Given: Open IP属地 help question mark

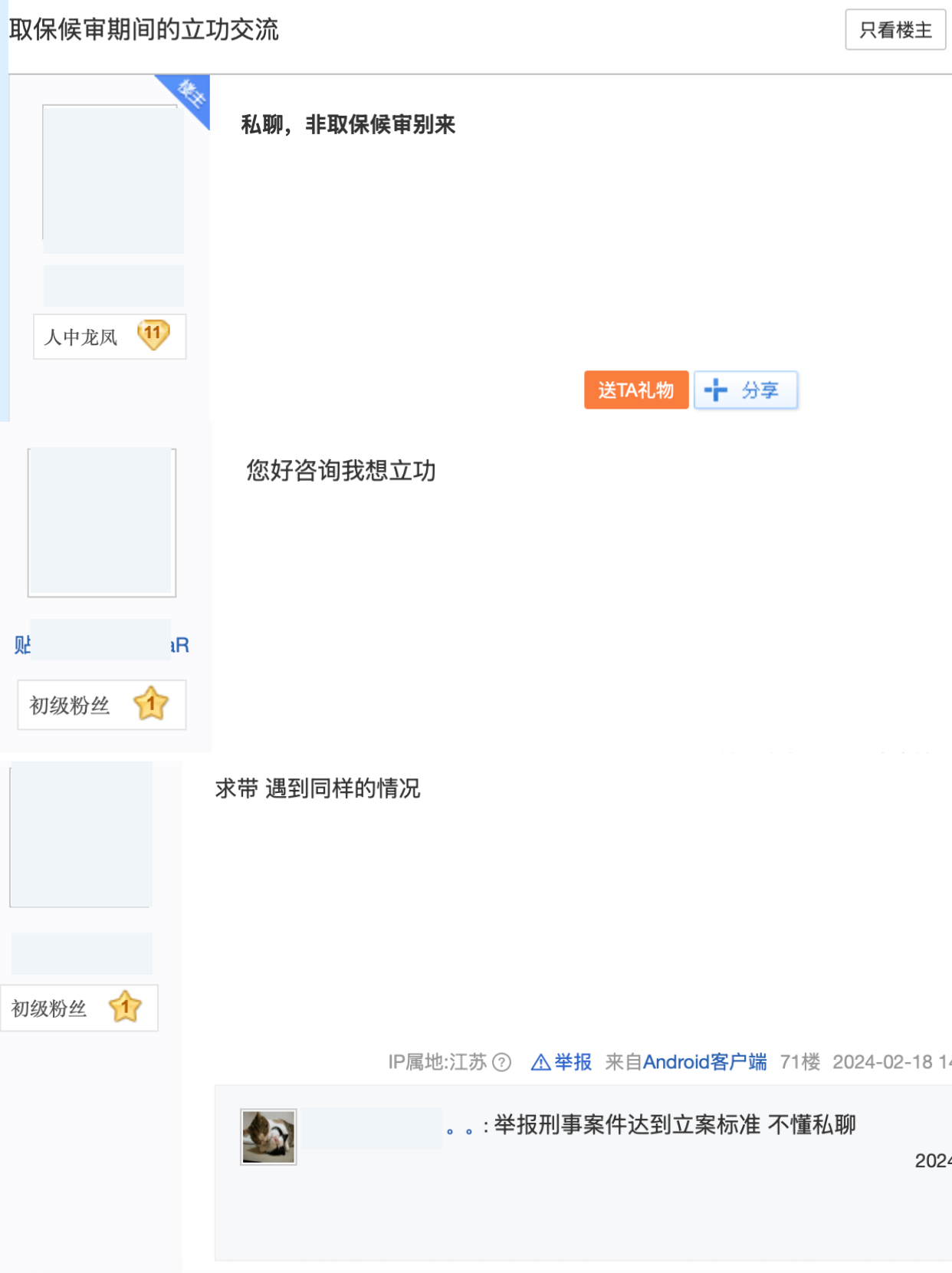Looking at the screenshot, I should 502,1062.
